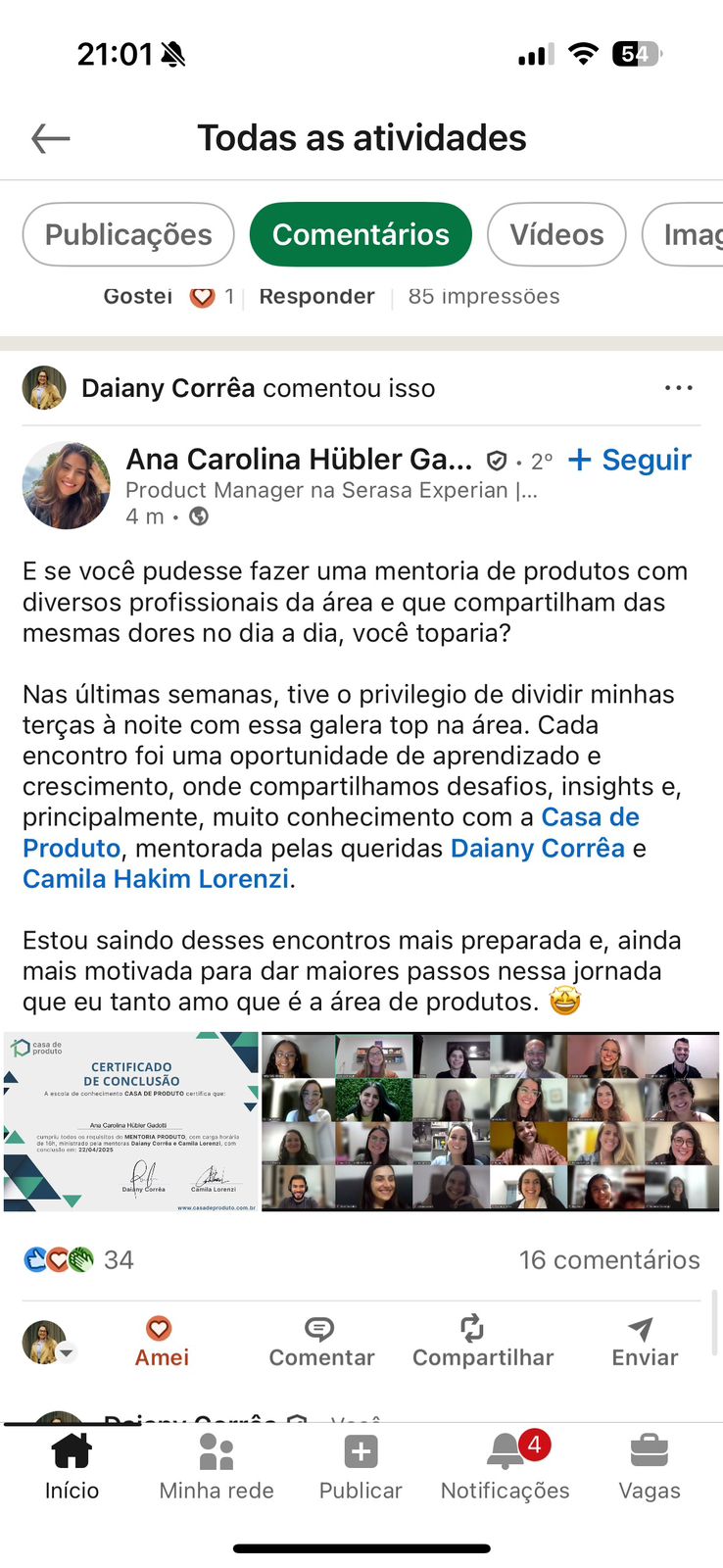
Task: Open the 16 comentários list
Action: 608,1259
